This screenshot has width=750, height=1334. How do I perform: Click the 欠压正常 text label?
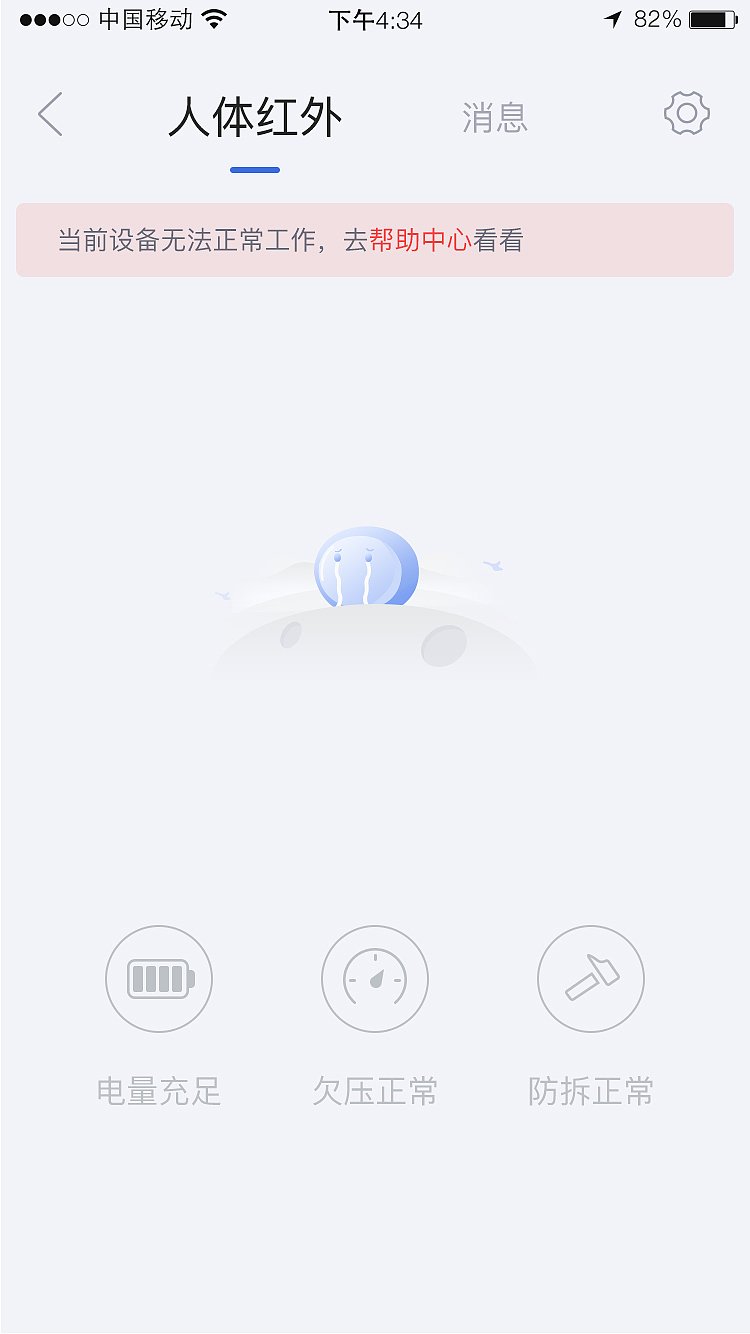375,1091
